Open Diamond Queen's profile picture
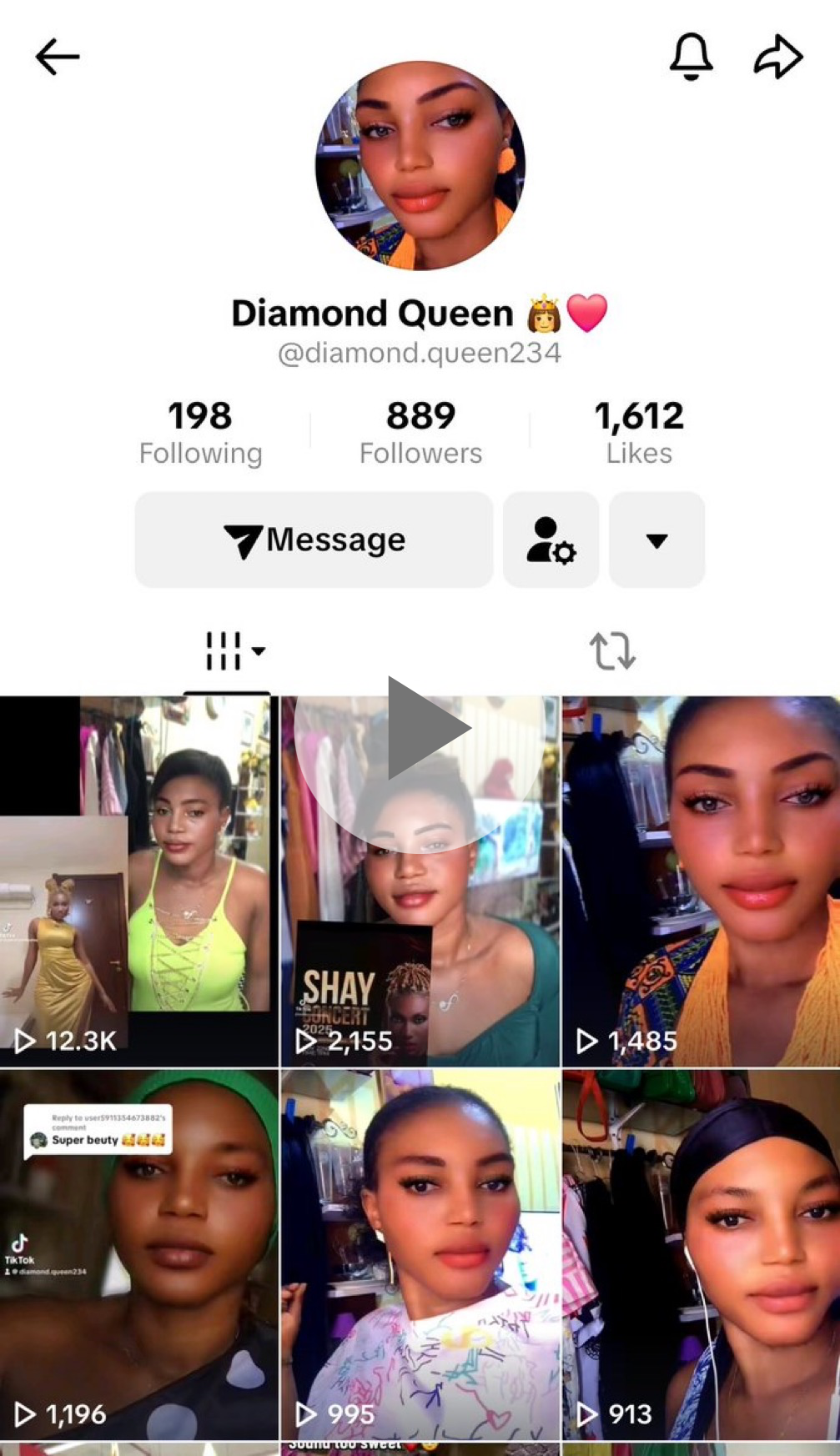Screen dimensions: 840x1456 click(420, 165)
